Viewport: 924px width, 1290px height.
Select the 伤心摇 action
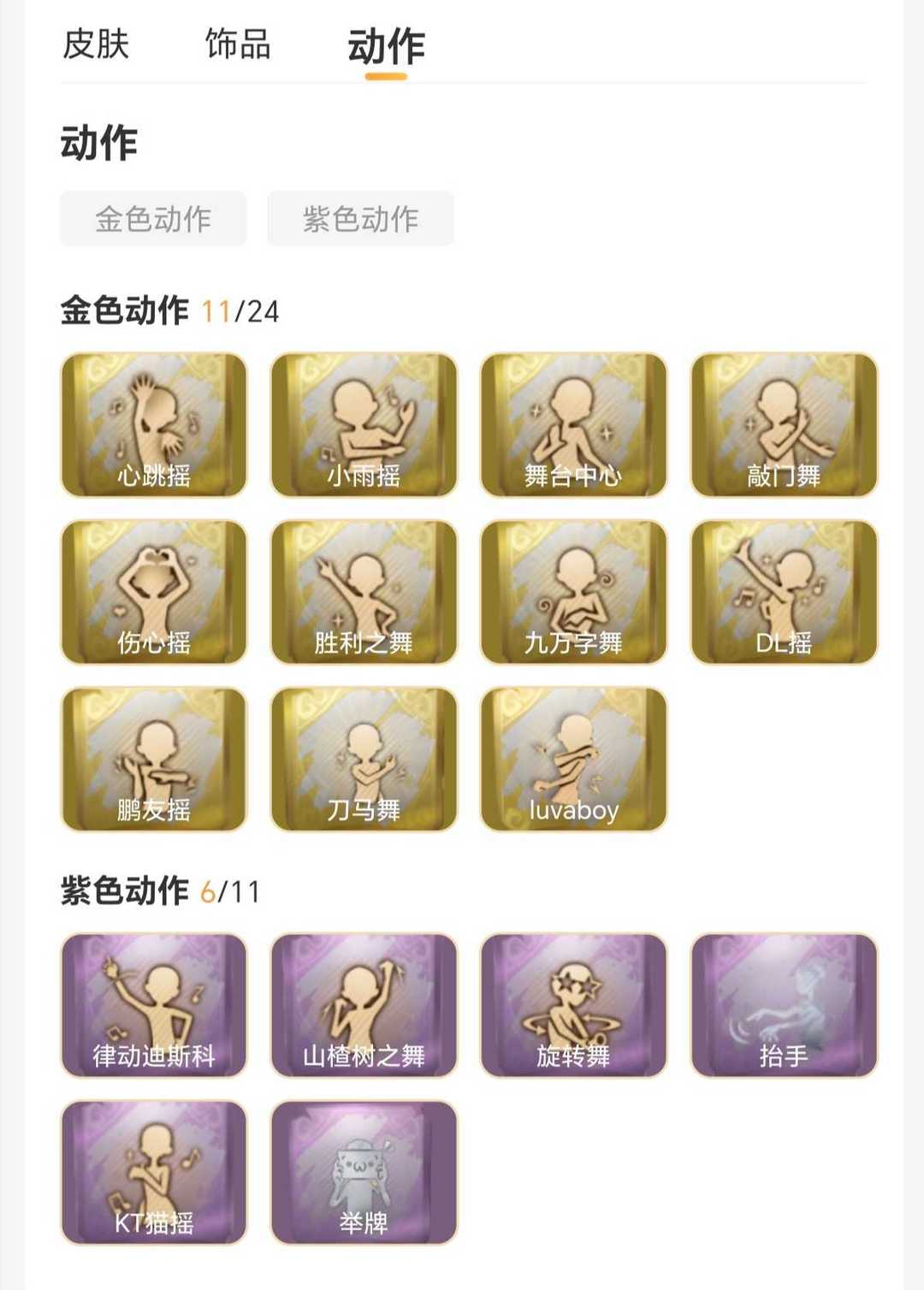tap(154, 592)
